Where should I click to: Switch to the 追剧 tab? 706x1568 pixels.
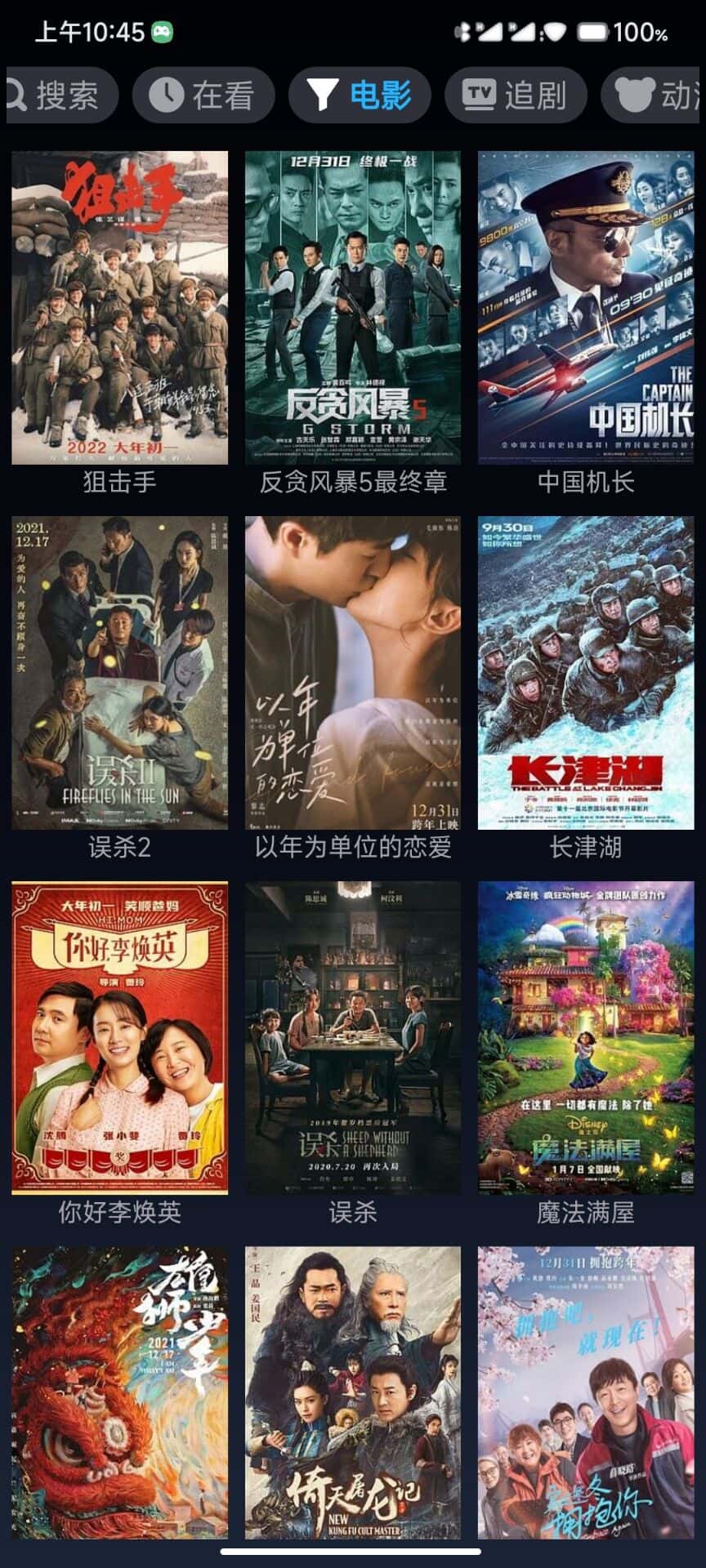click(515, 96)
